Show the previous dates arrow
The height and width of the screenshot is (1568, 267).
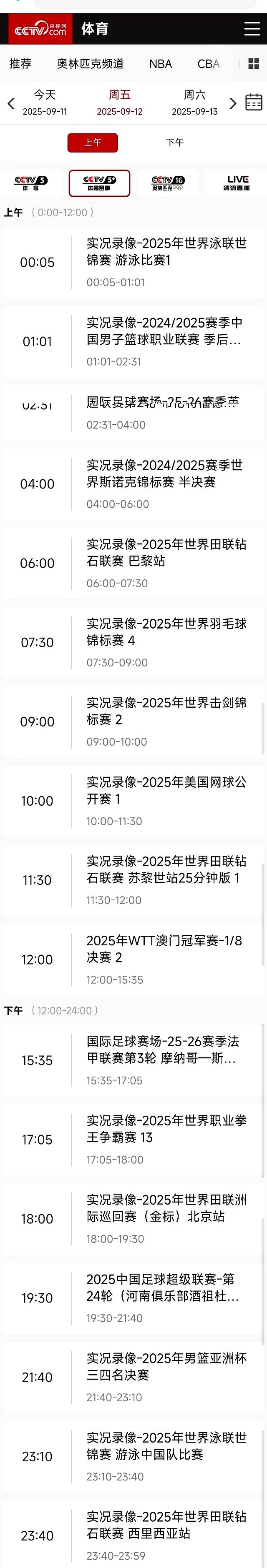pos(10,103)
